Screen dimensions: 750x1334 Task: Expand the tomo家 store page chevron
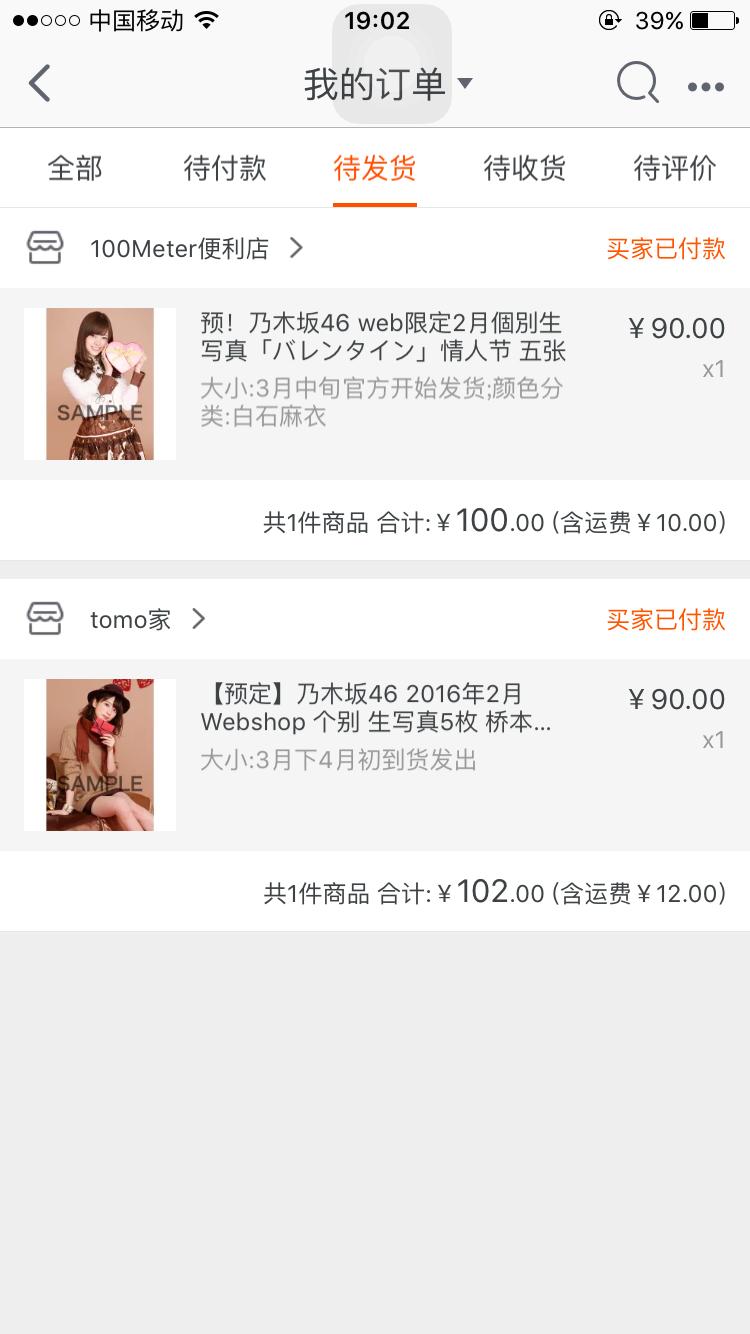click(x=198, y=619)
